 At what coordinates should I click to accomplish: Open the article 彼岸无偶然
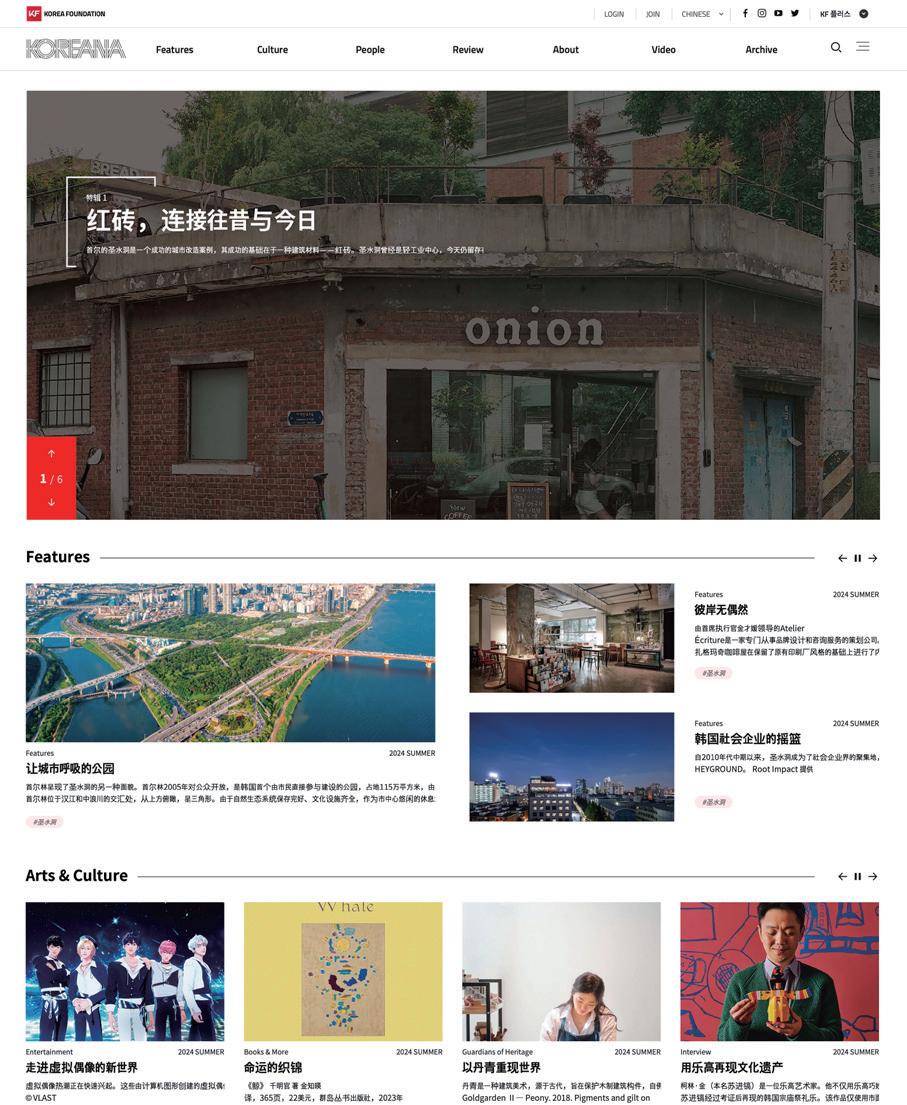click(x=721, y=609)
